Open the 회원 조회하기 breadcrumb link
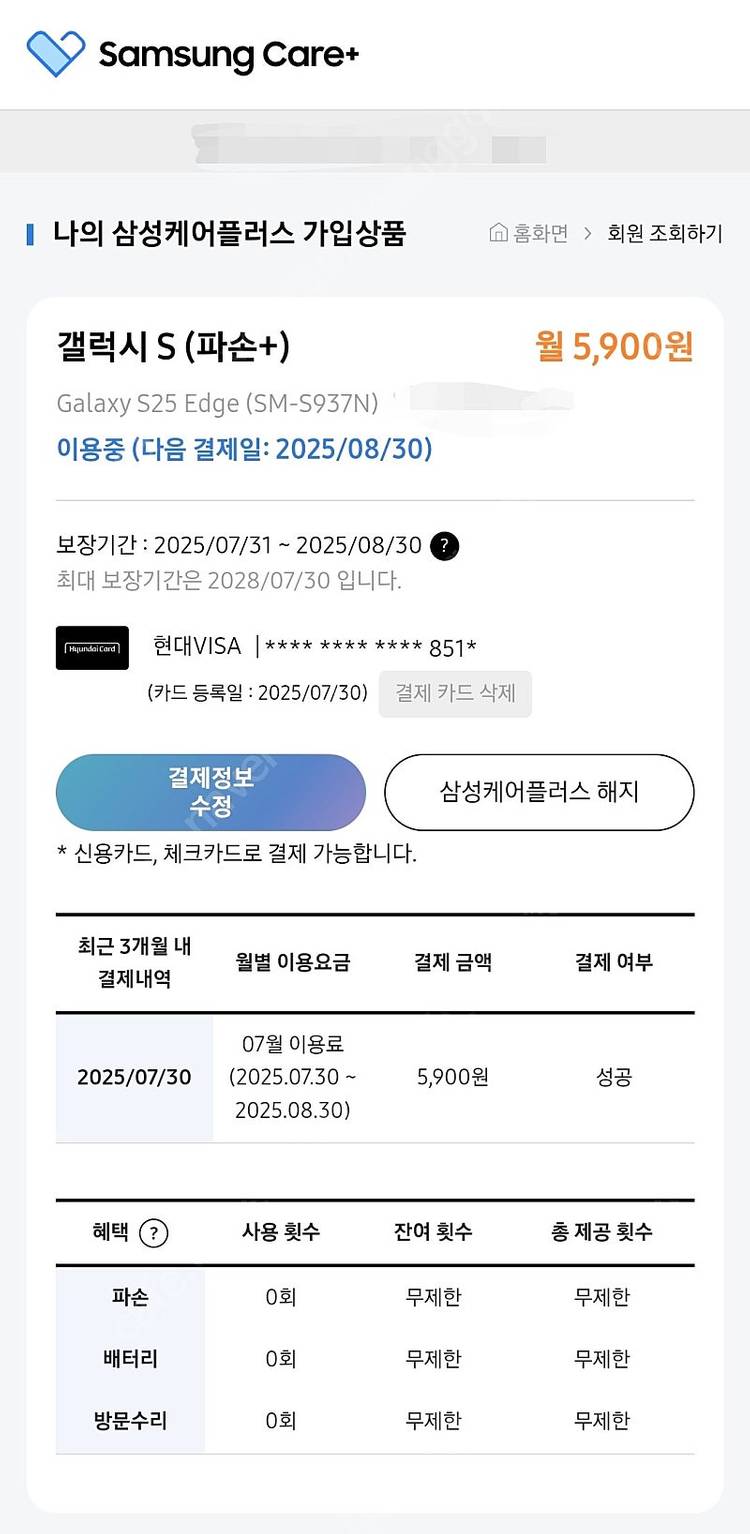This screenshot has width=750, height=1534. [664, 232]
